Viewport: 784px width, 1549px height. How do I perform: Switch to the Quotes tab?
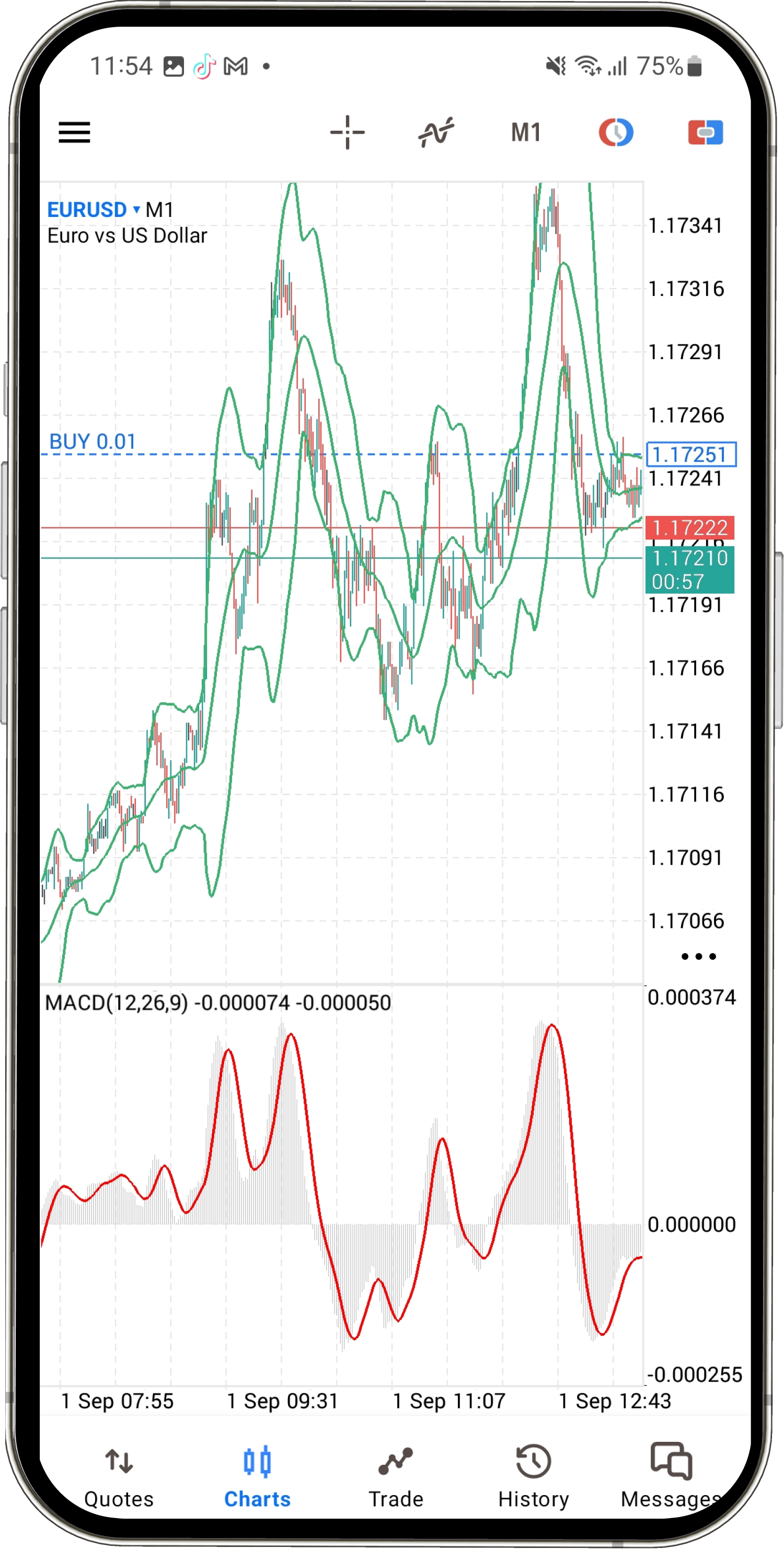click(119, 1476)
